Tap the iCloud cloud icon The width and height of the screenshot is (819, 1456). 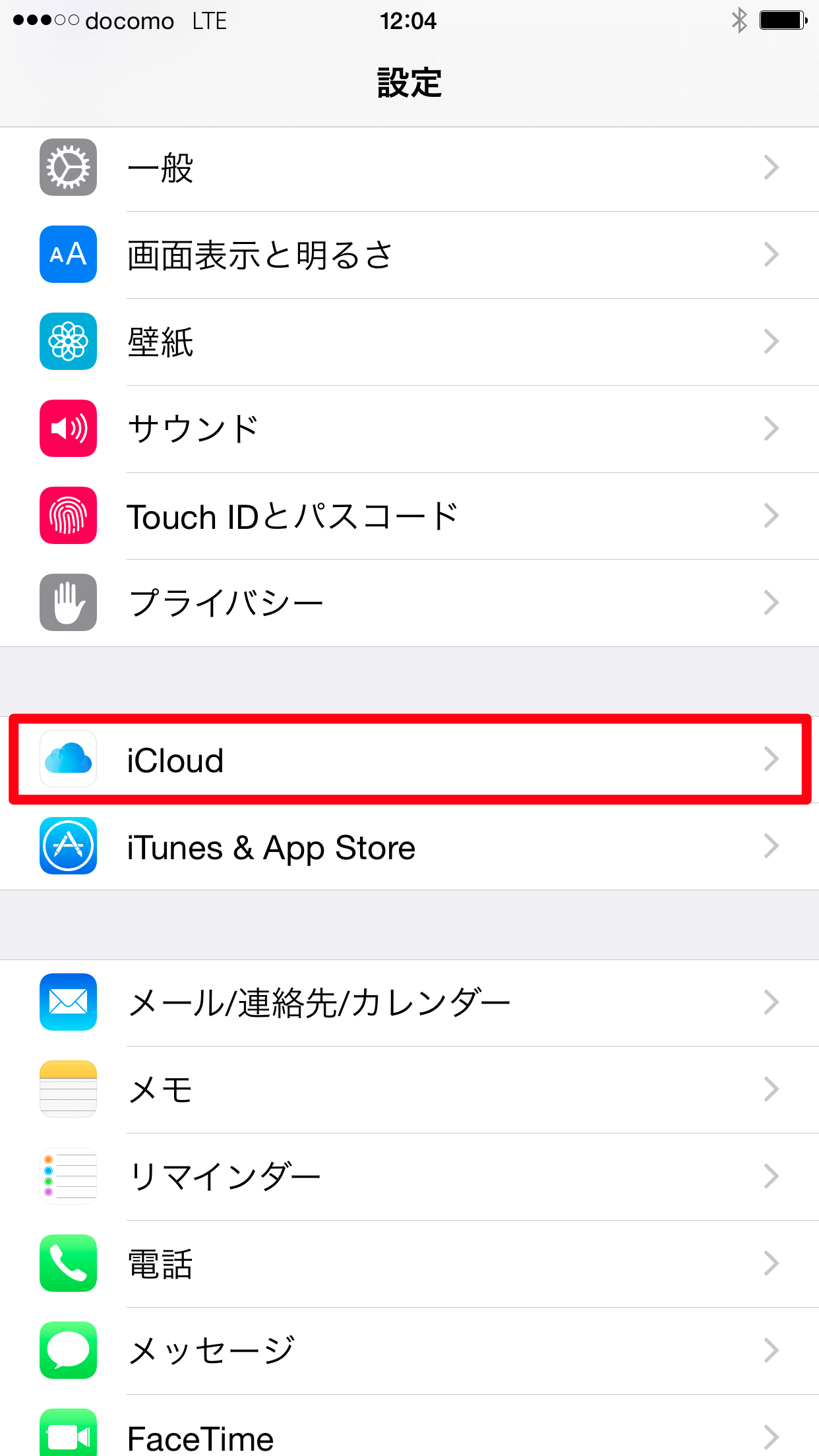tap(68, 760)
